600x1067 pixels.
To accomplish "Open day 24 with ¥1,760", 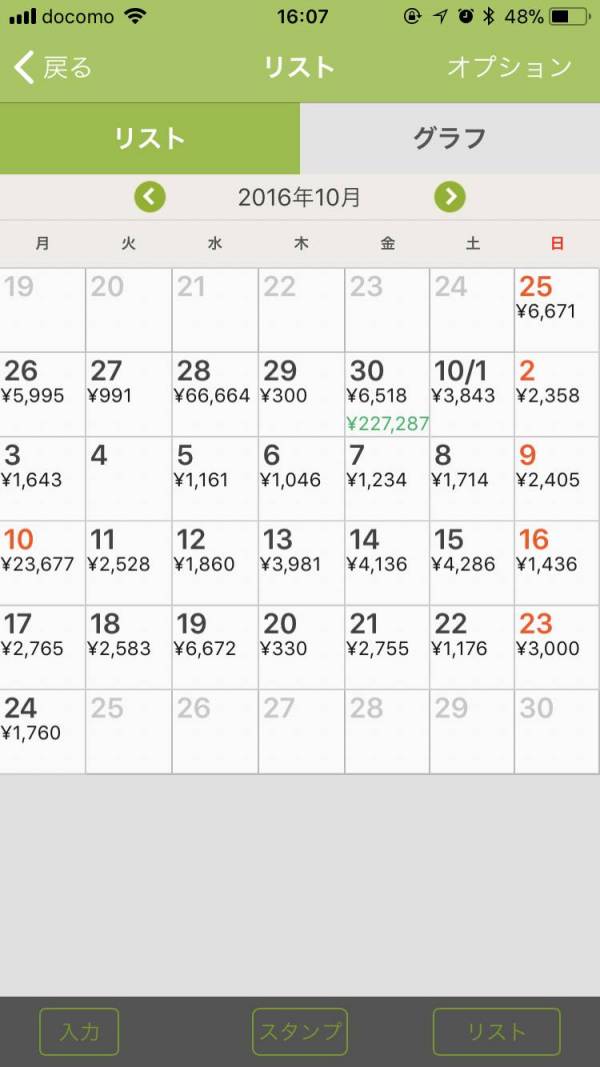I will coord(43,732).
